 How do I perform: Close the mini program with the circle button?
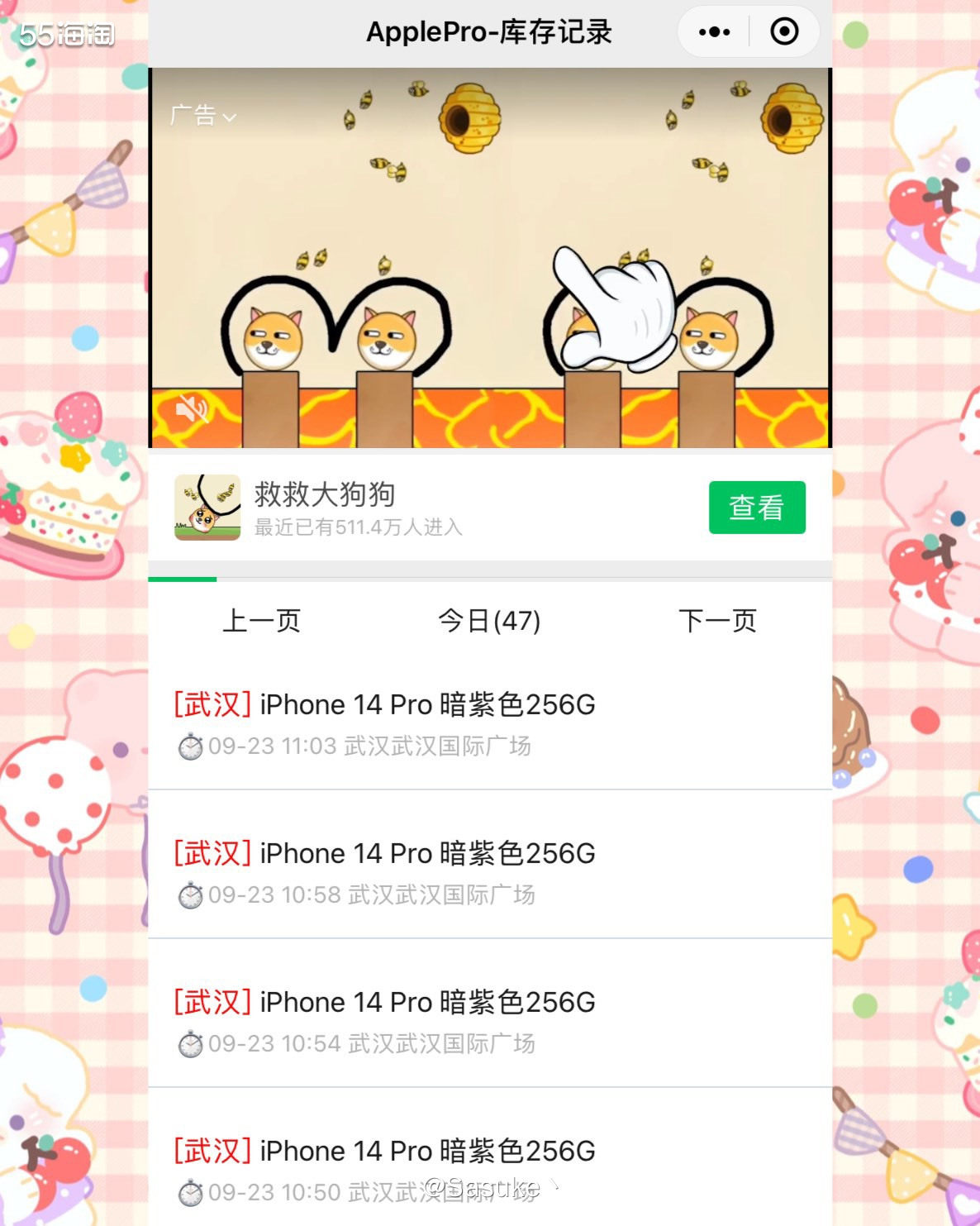click(783, 32)
